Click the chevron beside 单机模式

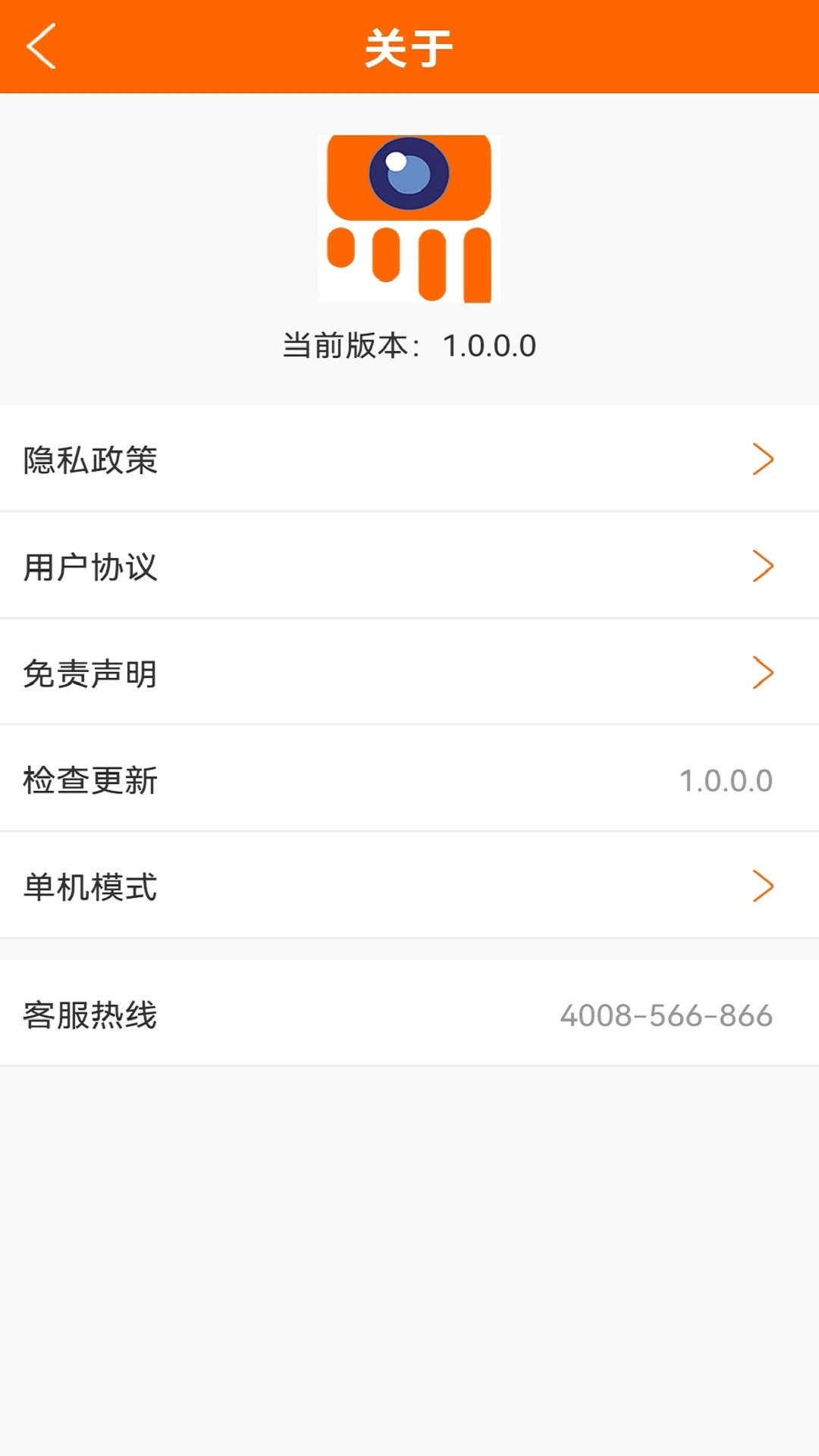[x=763, y=886]
